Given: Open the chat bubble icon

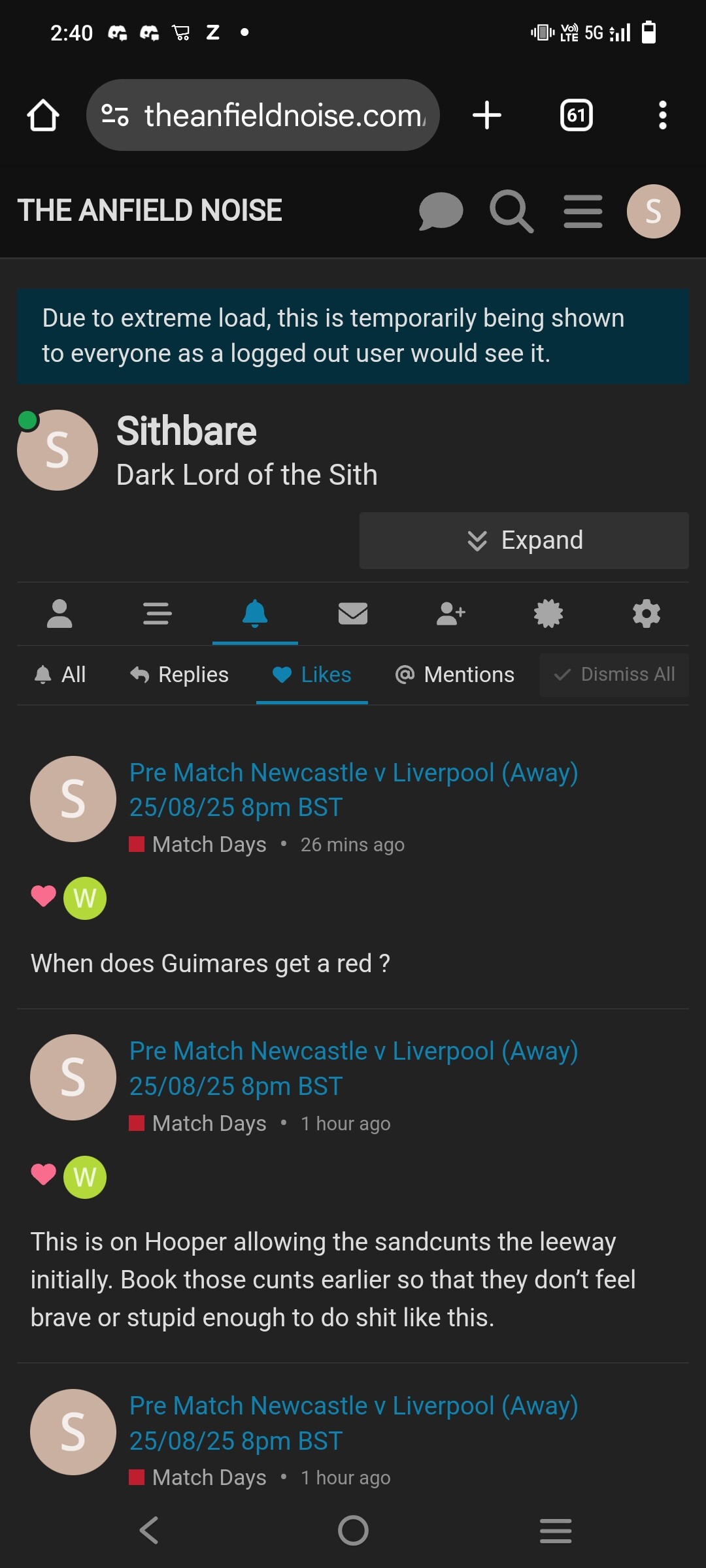Looking at the screenshot, I should click(x=441, y=211).
